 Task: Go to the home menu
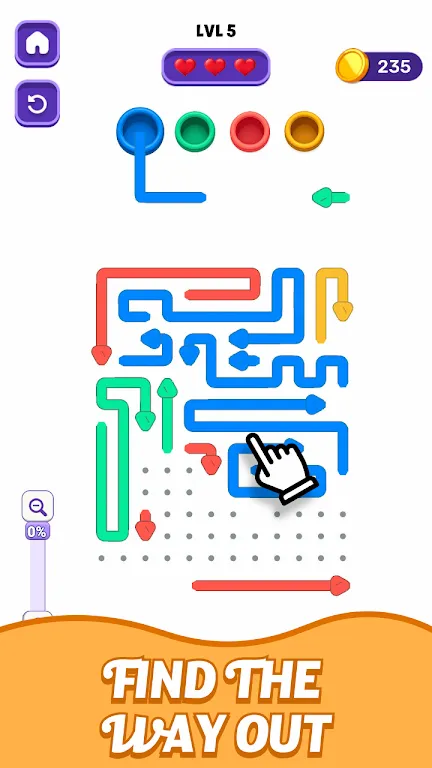click(x=37, y=44)
